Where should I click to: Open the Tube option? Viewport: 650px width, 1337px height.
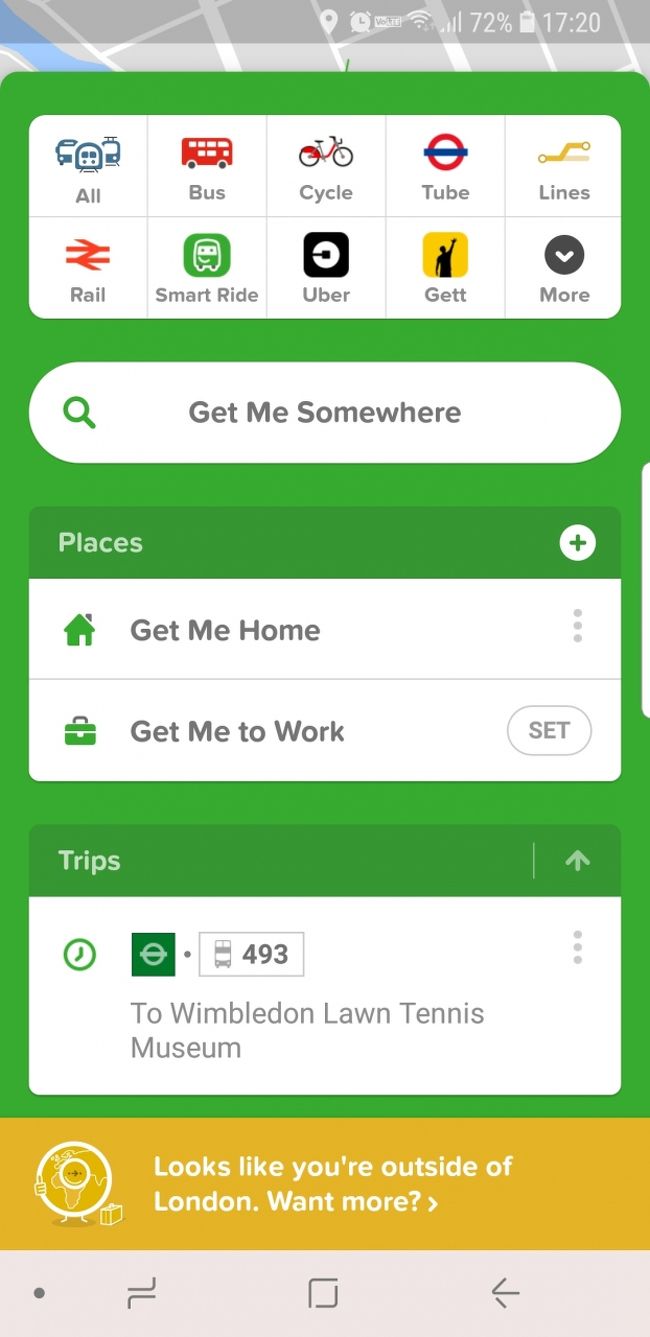pyautogui.click(x=445, y=167)
